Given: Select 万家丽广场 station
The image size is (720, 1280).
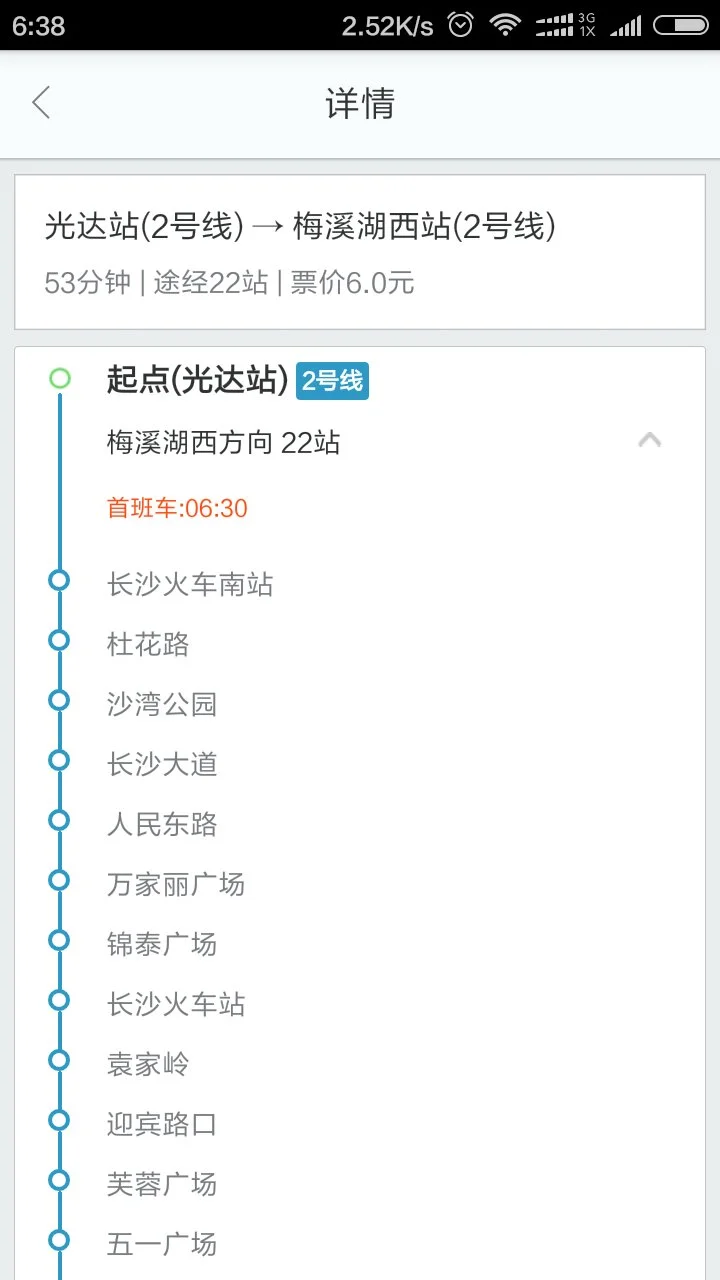Looking at the screenshot, I should [174, 885].
